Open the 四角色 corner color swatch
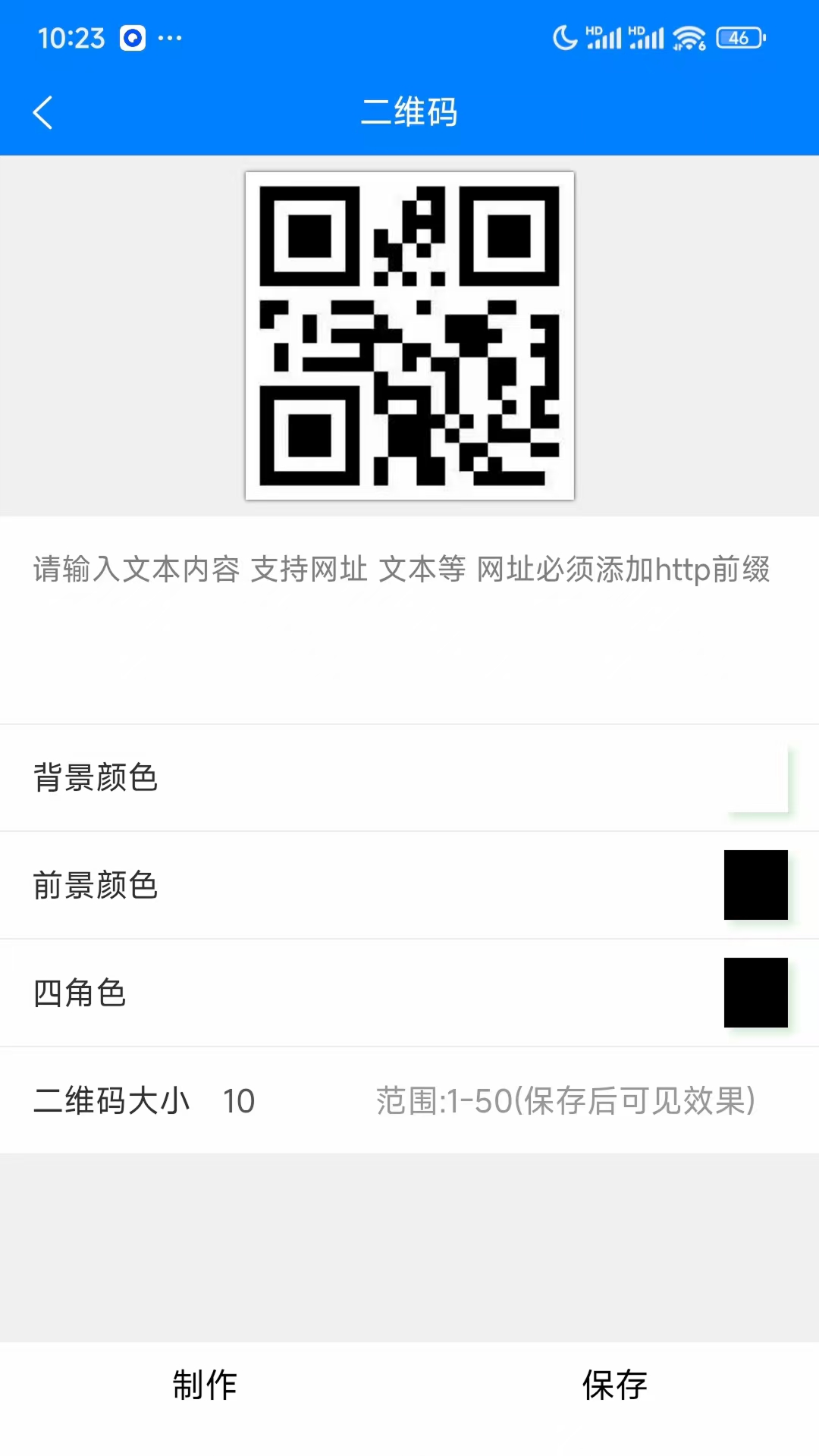 click(755, 993)
